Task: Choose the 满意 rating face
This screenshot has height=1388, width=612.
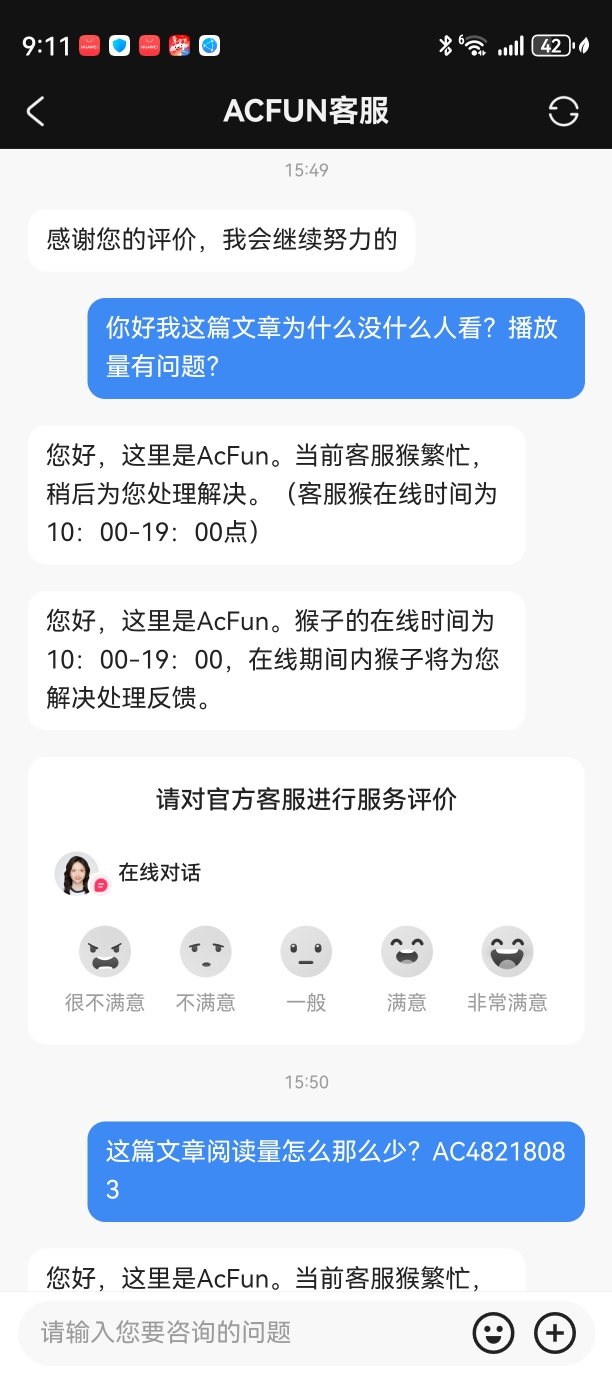Action: [407, 952]
